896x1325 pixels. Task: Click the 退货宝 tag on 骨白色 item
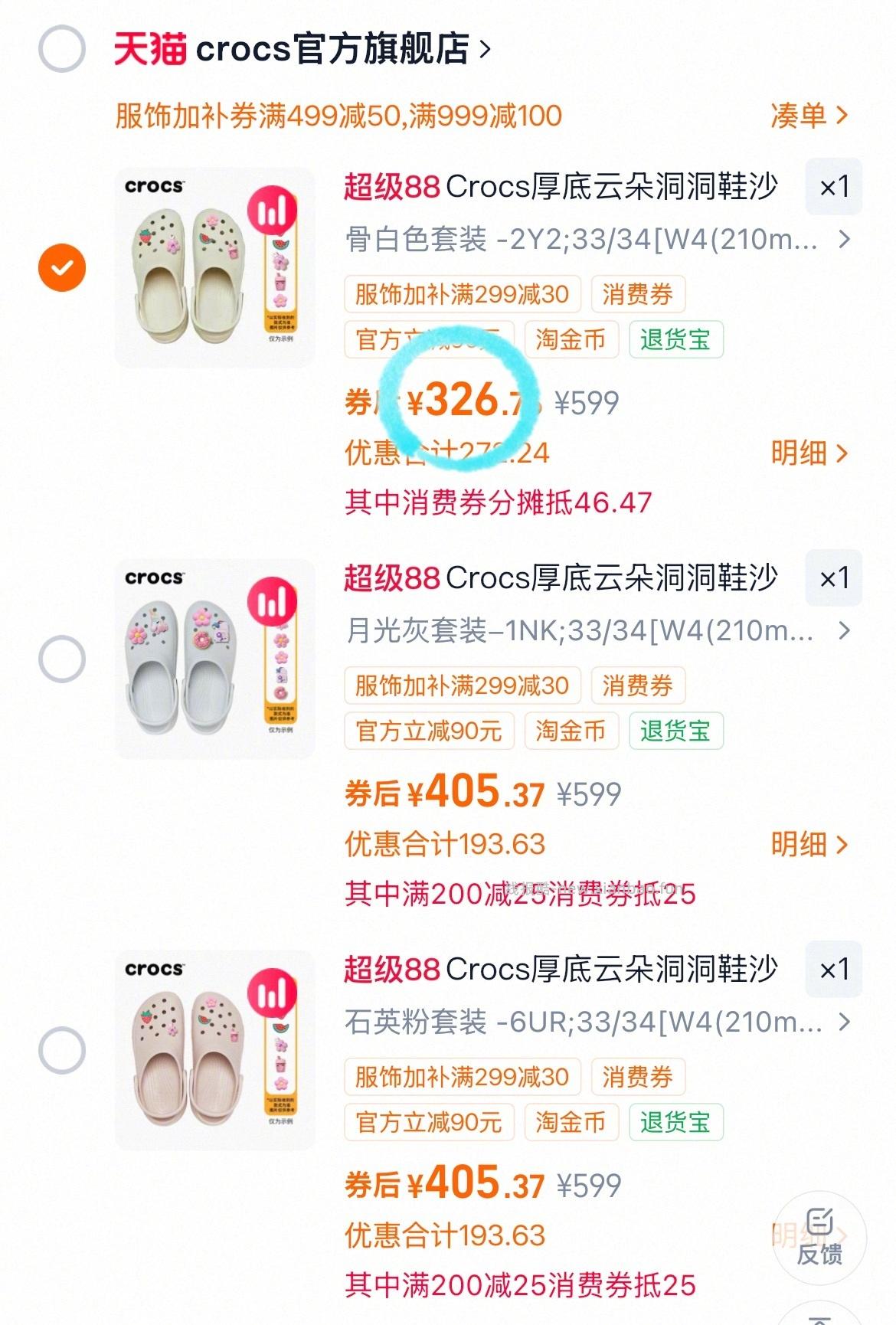tap(675, 340)
